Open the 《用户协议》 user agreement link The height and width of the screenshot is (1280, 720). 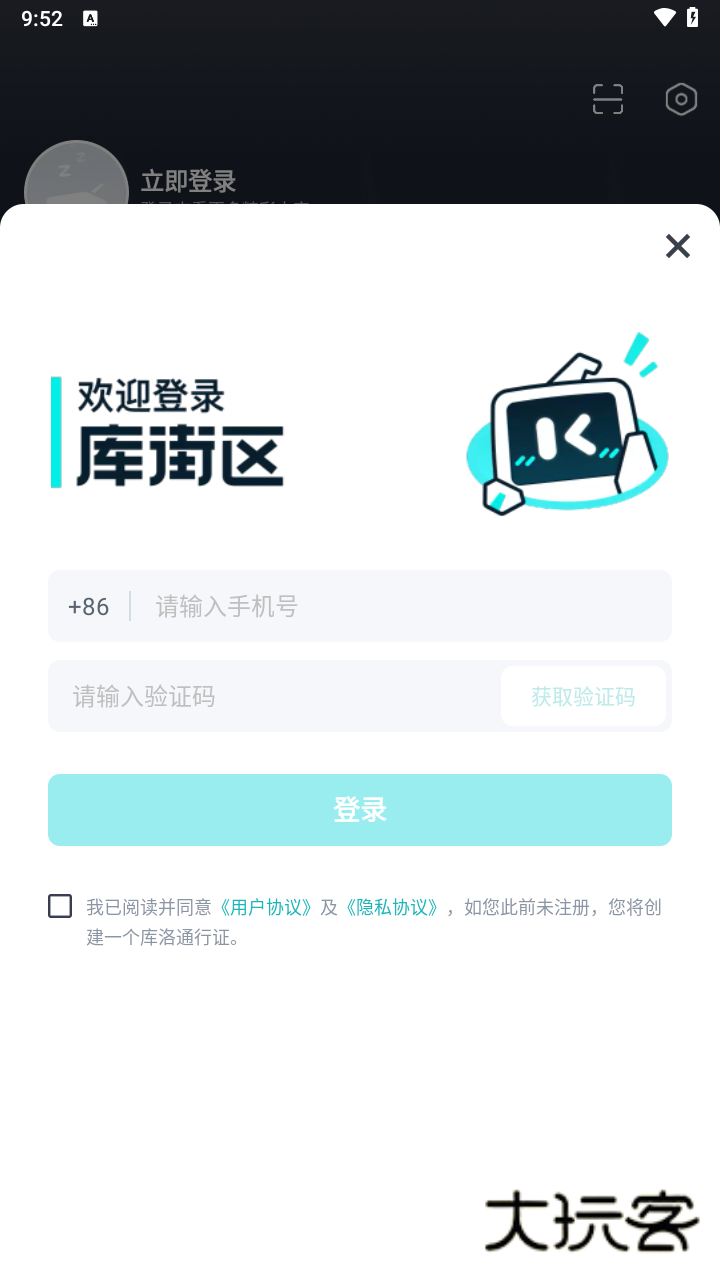pyautogui.click(x=265, y=905)
